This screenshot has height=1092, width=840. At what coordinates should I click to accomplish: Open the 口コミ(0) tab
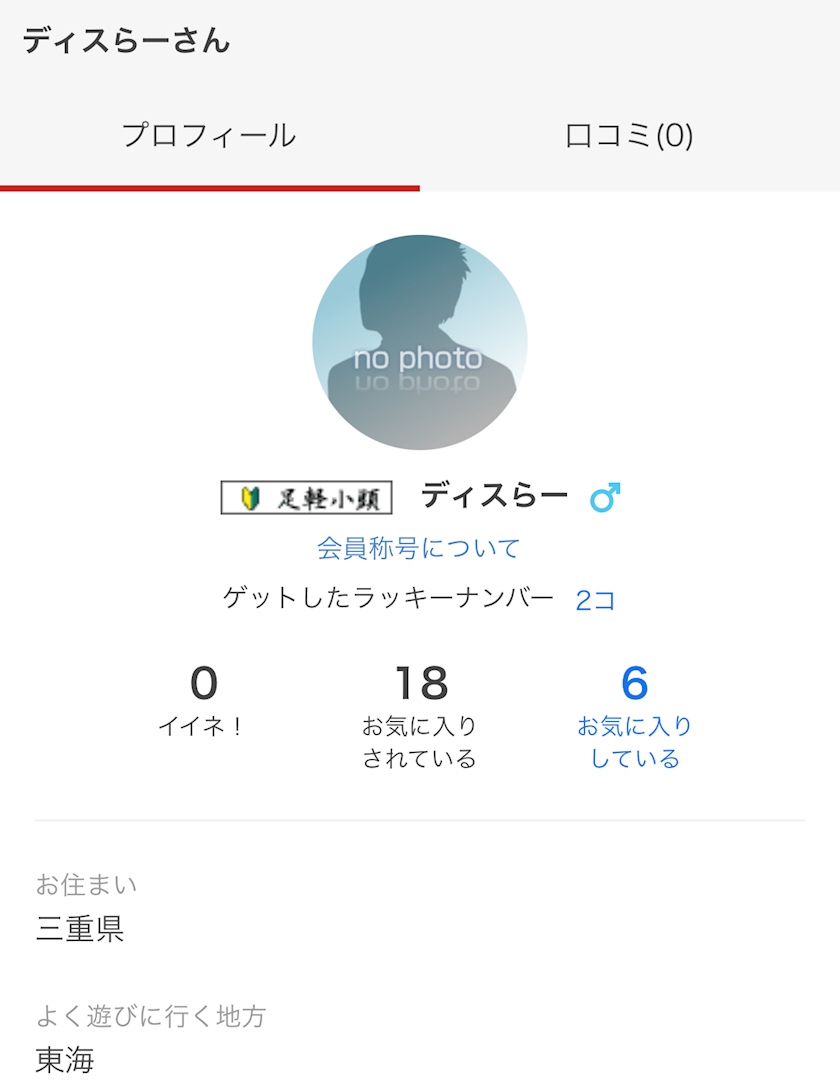pos(629,136)
